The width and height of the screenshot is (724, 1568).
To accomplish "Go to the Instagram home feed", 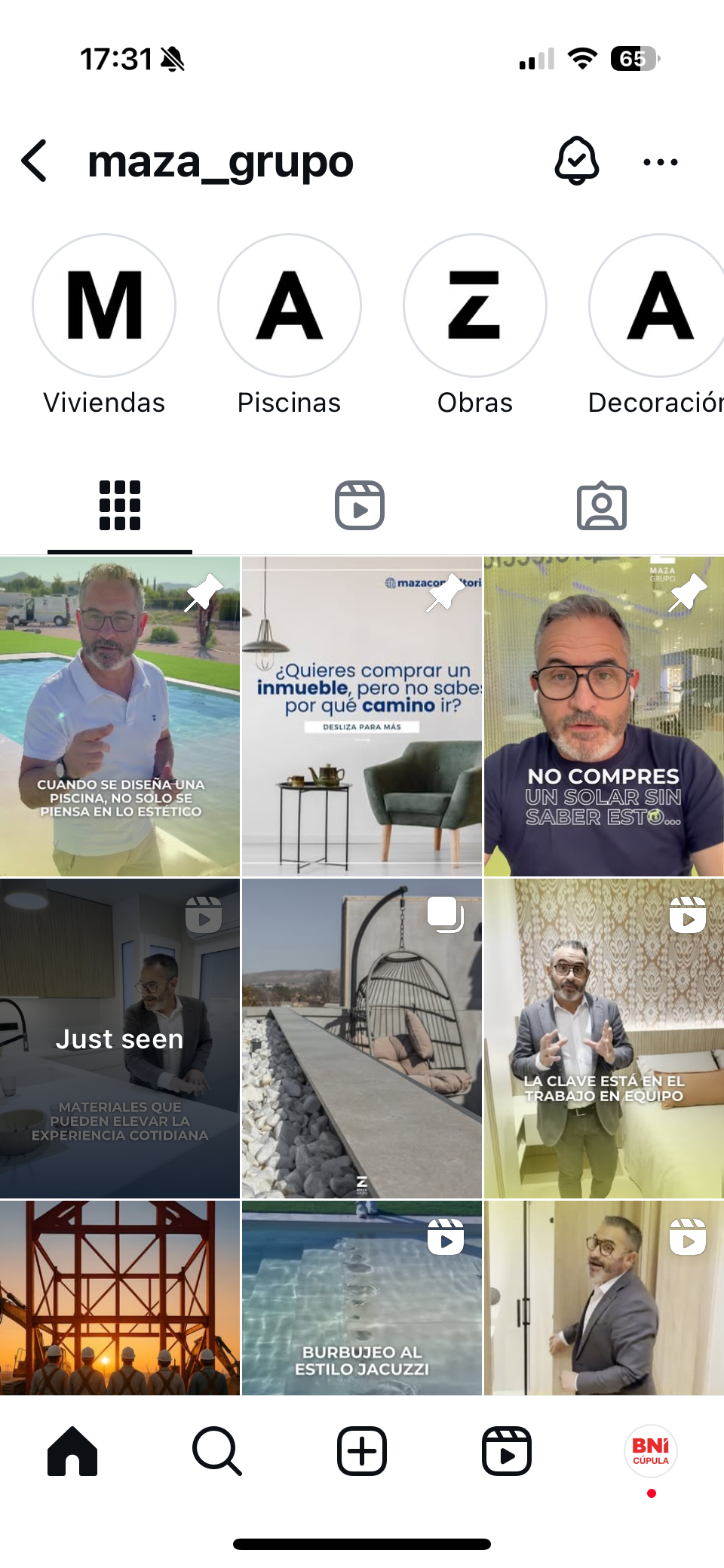I will pyautogui.click(x=72, y=1450).
